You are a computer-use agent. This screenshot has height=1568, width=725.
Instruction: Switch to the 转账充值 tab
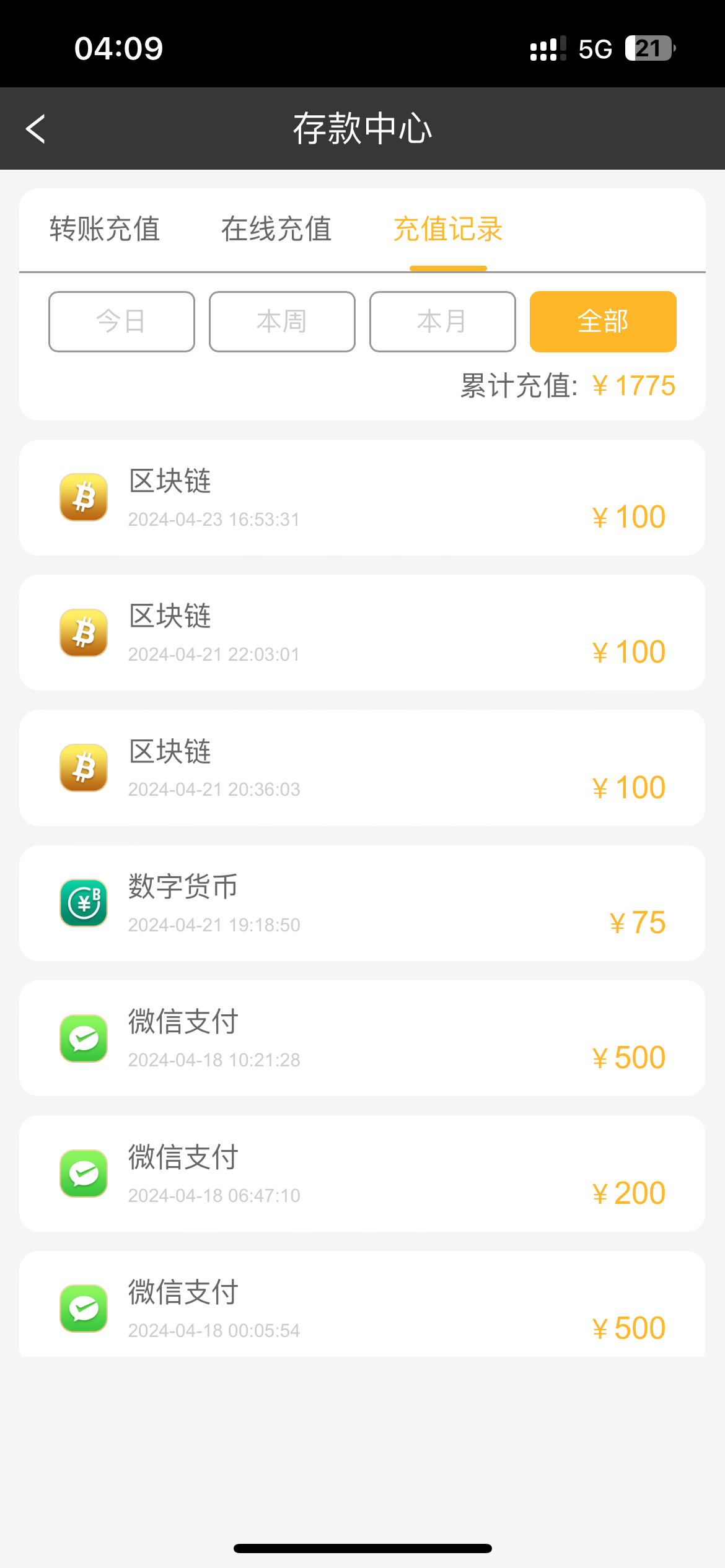coord(105,229)
